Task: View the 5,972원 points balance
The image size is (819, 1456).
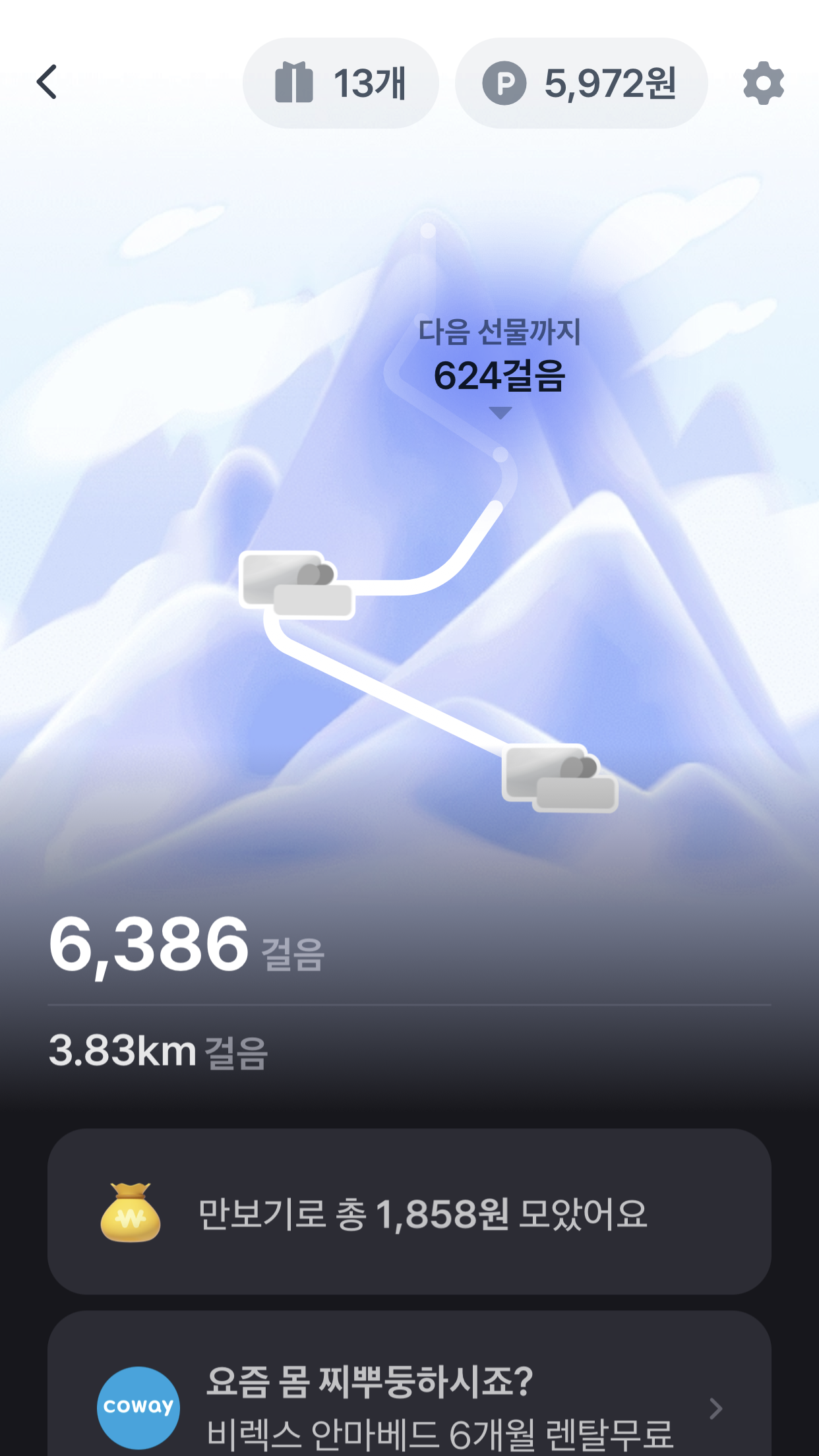Action: tap(580, 83)
